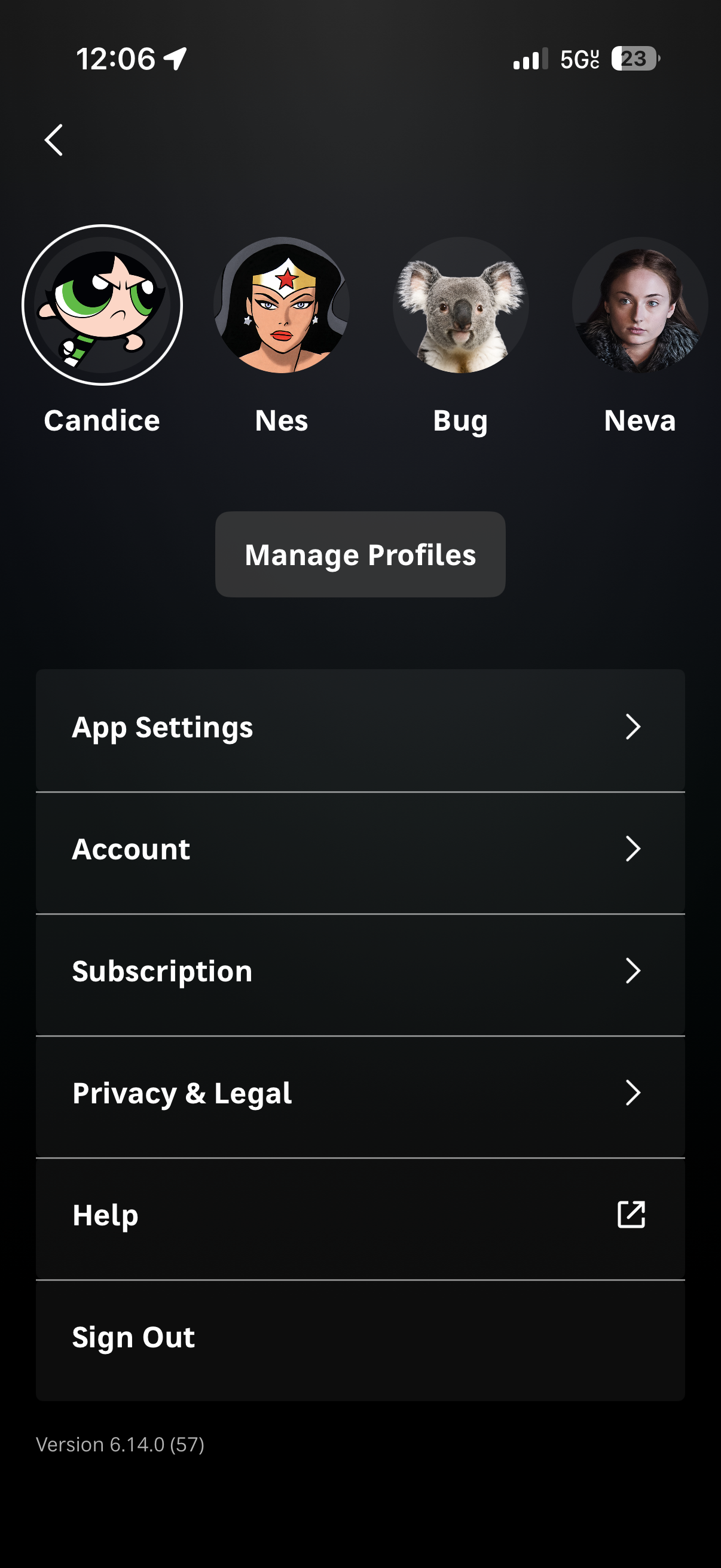Open the Help page
The image size is (721, 1568).
[x=360, y=1216]
